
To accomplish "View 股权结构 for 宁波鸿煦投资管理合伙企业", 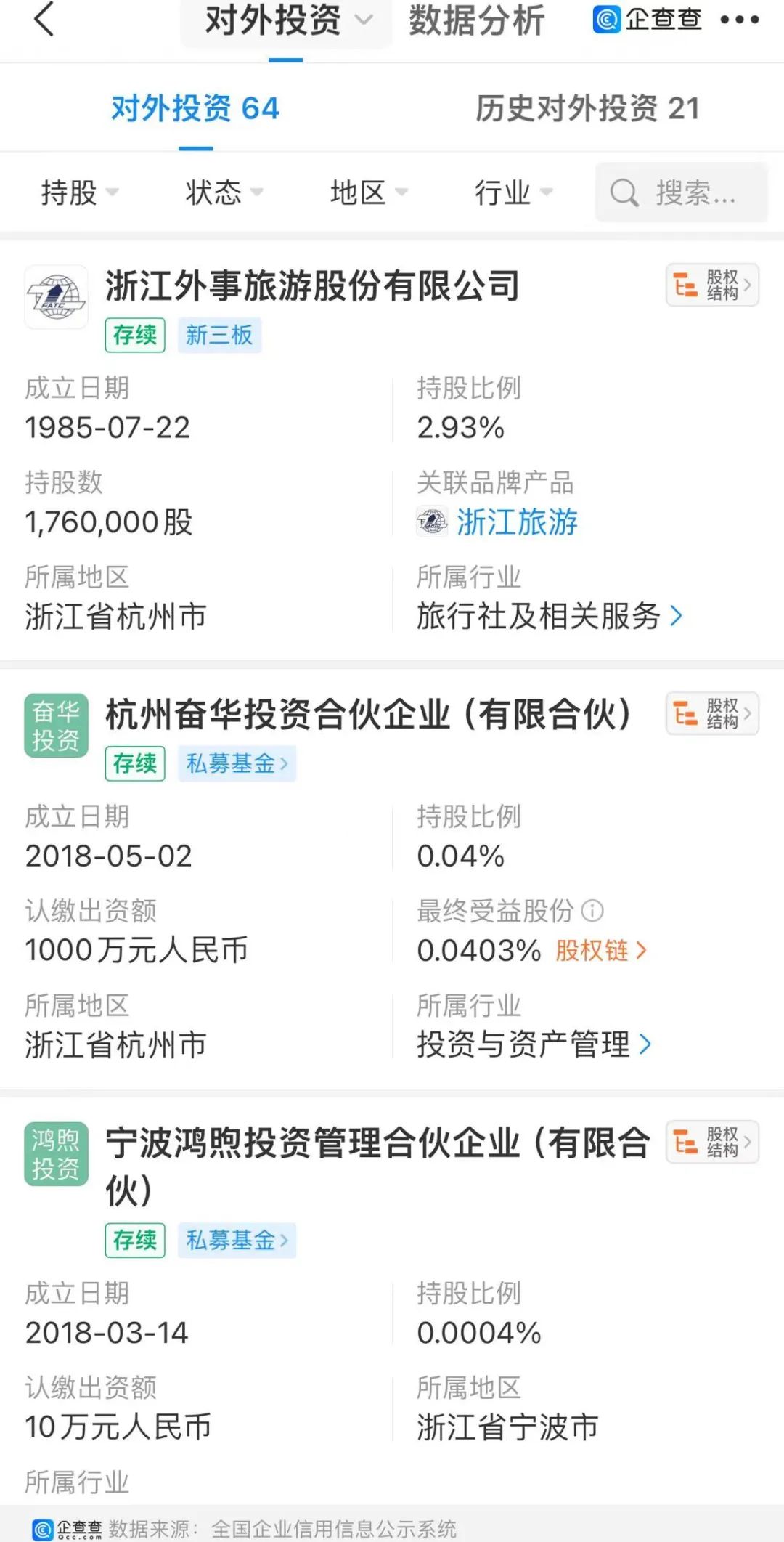I will [712, 1143].
